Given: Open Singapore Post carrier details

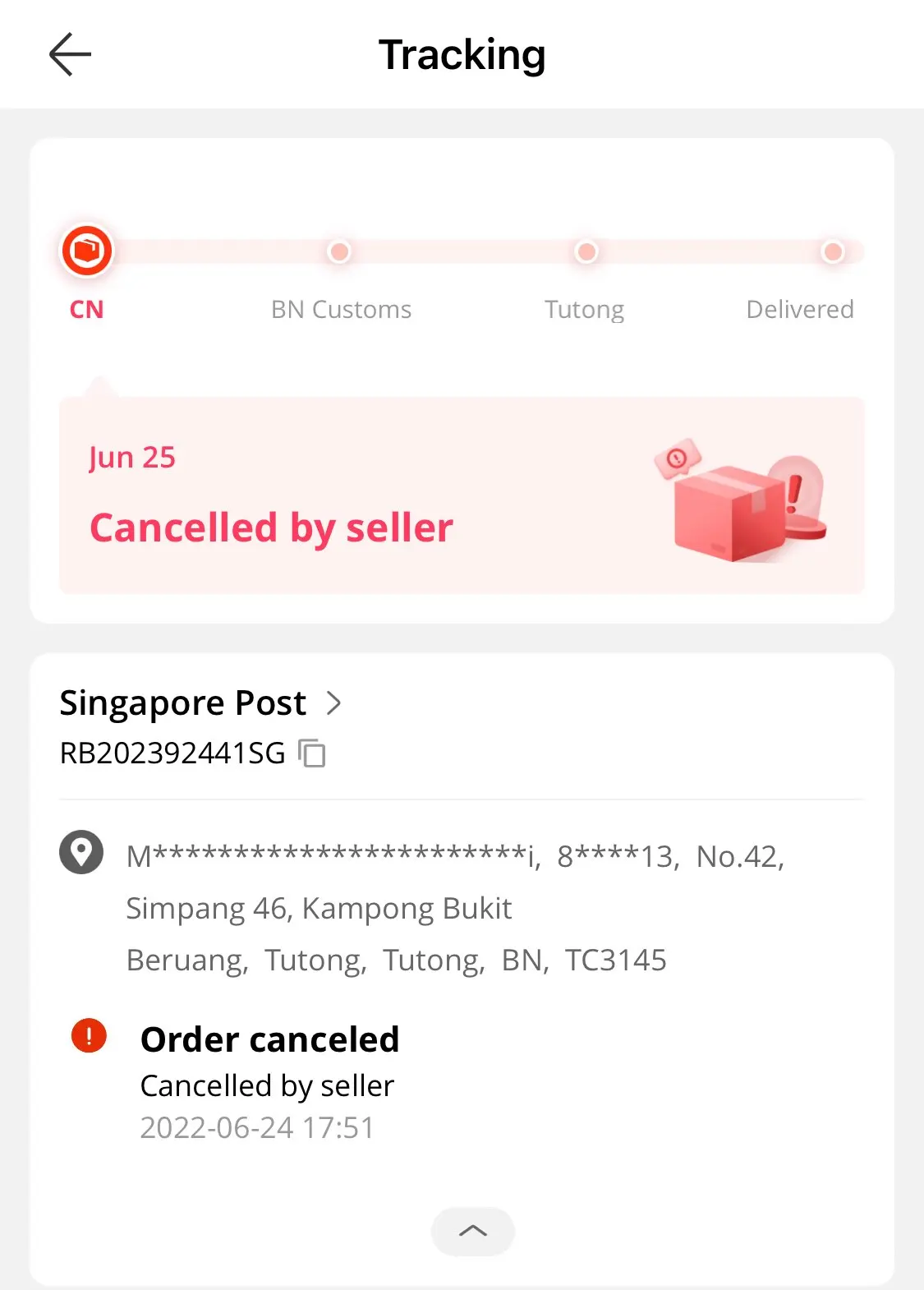Looking at the screenshot, I should (x=200, y=703).
